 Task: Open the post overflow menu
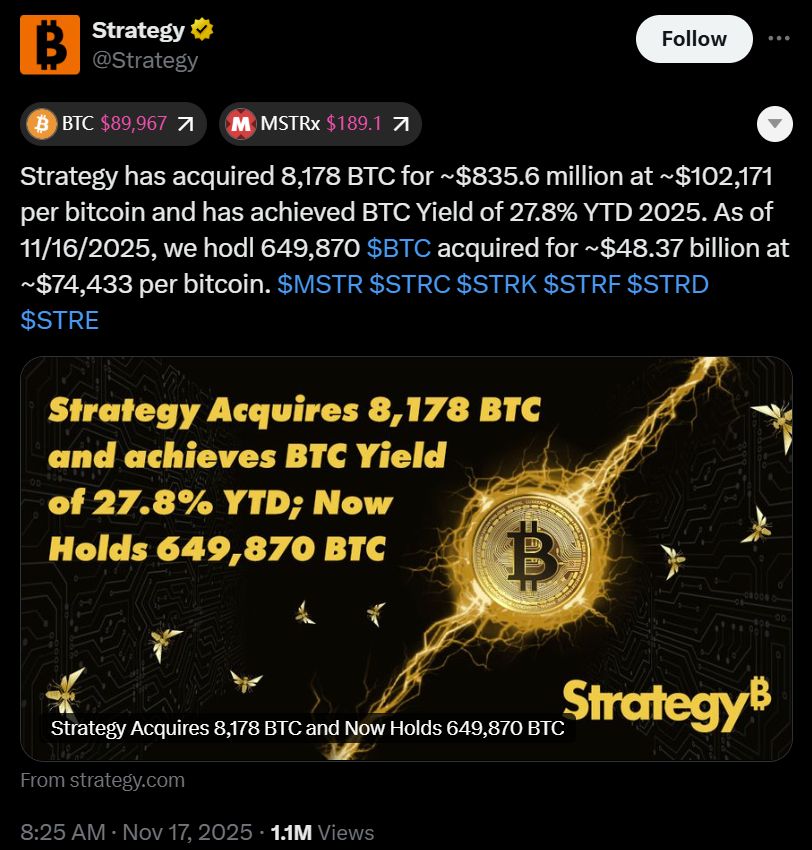click(779, 39)
